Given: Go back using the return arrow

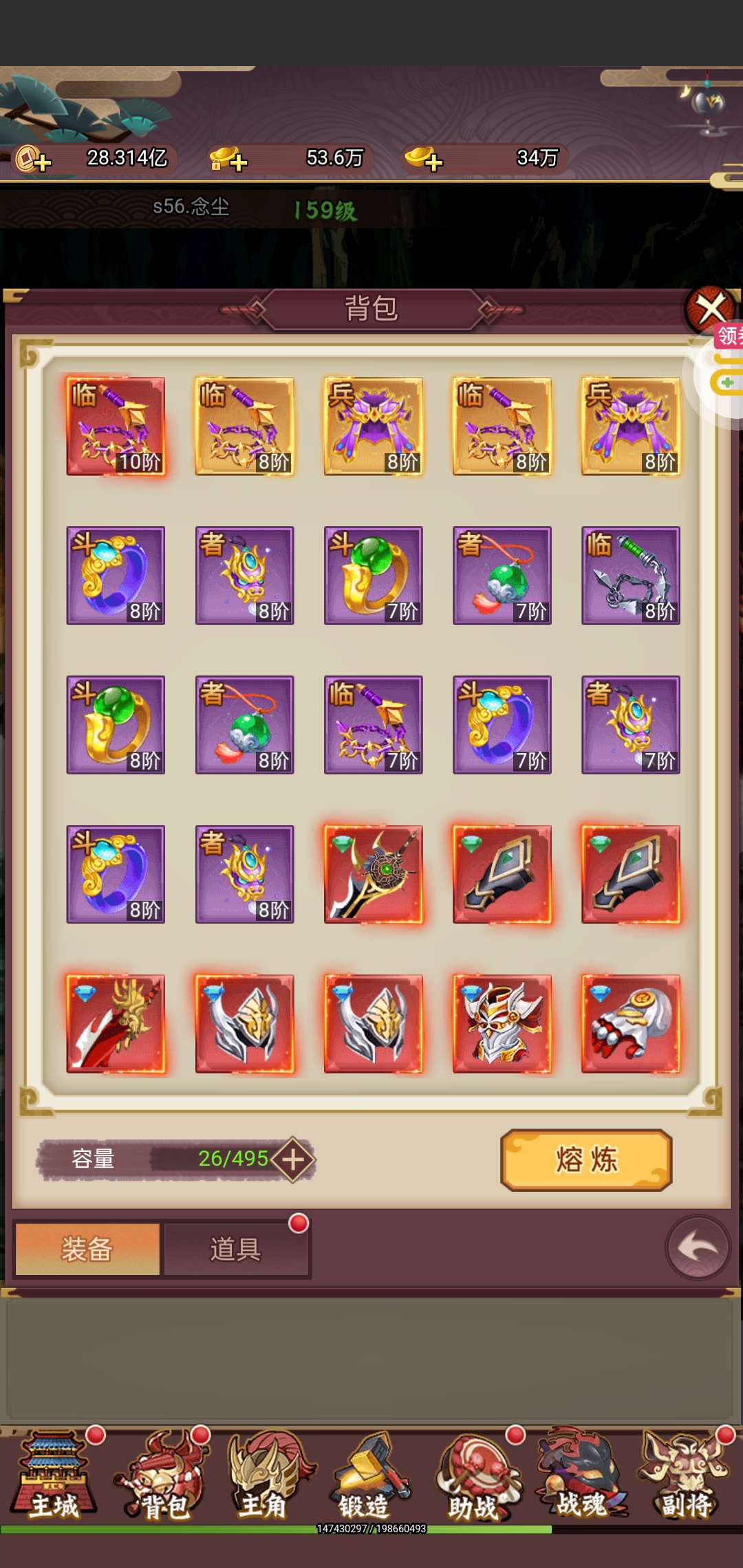Looking at the screenshot, I should pos(698,1248).
